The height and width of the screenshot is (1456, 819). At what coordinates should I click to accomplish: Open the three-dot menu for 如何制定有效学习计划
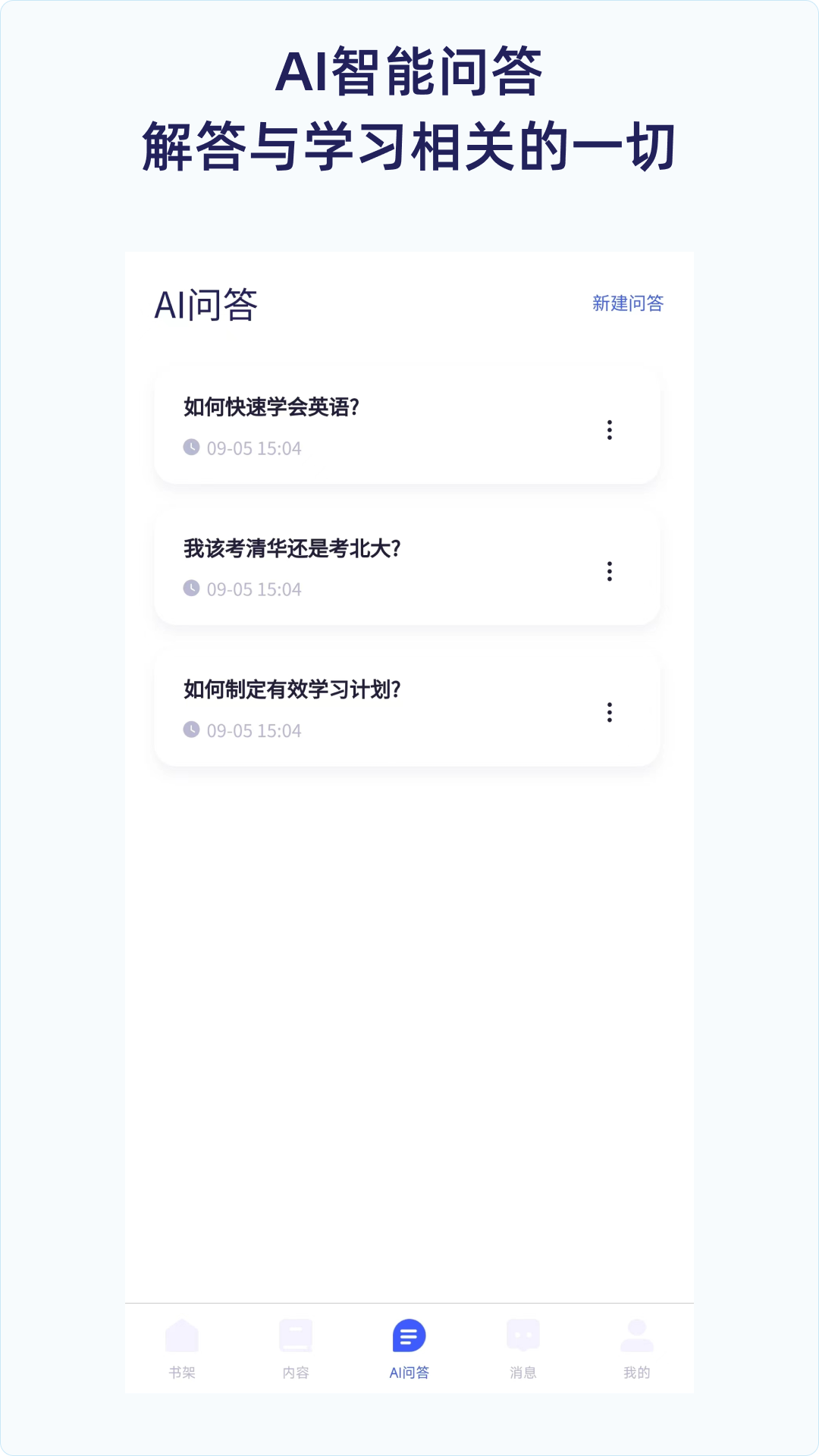coord(610,711)
